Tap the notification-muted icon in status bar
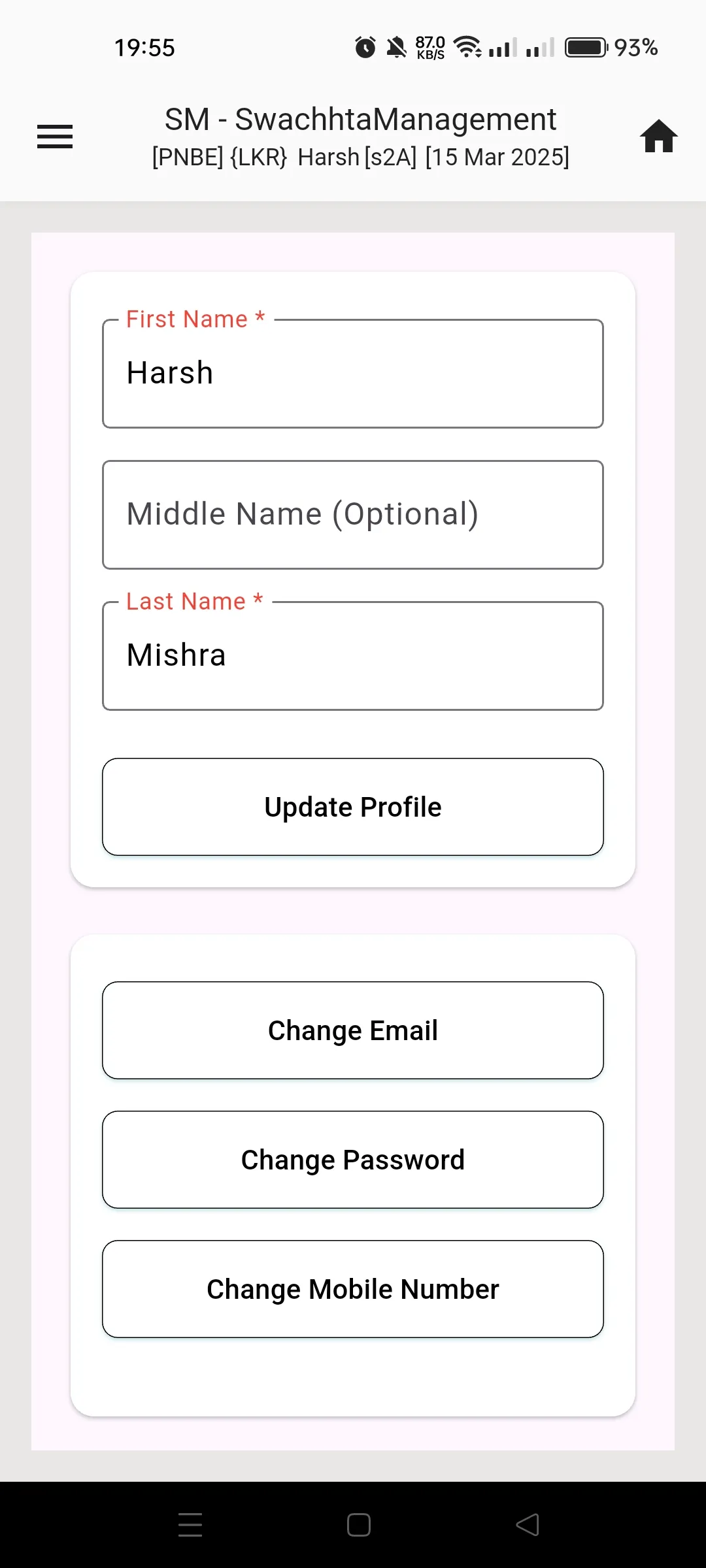 point(397,46)
